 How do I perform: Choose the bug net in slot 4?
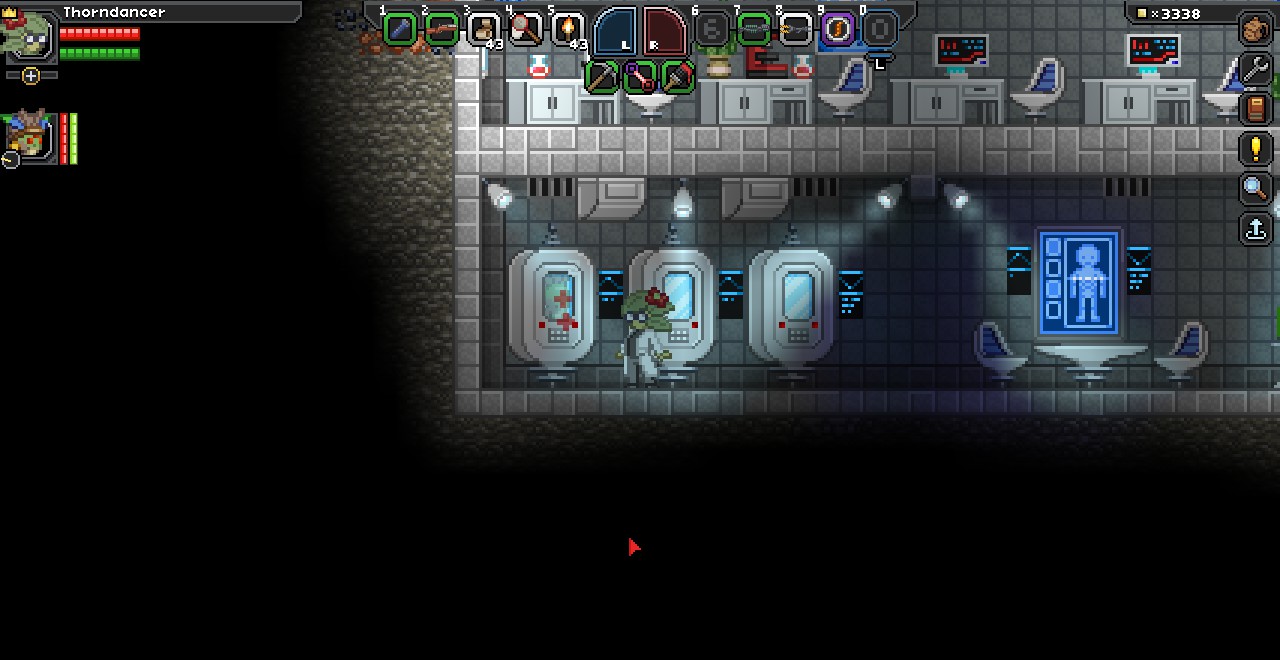click(x=526, y=30)
